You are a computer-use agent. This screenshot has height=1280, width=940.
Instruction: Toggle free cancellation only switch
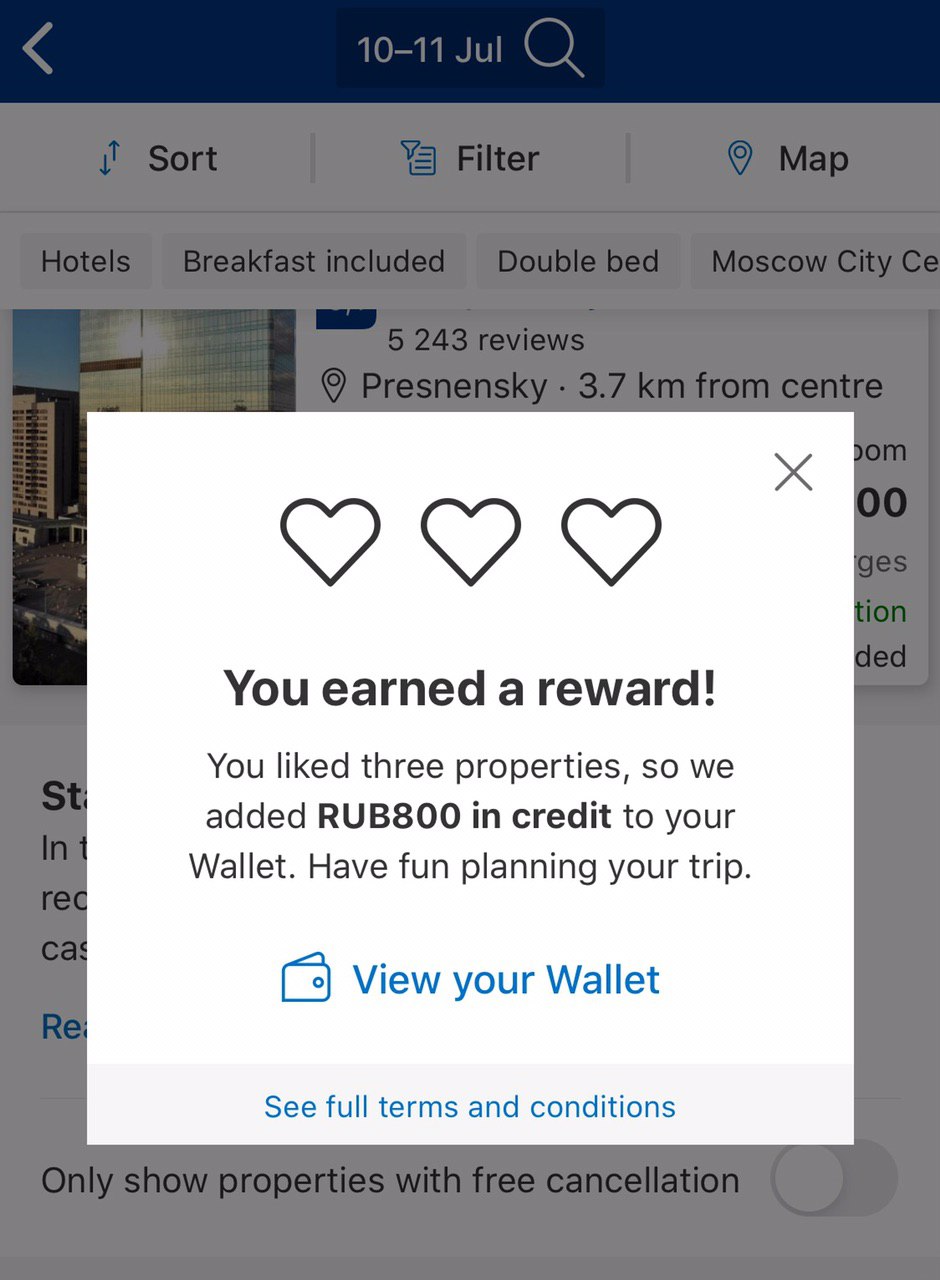[x=834, y=1178]
